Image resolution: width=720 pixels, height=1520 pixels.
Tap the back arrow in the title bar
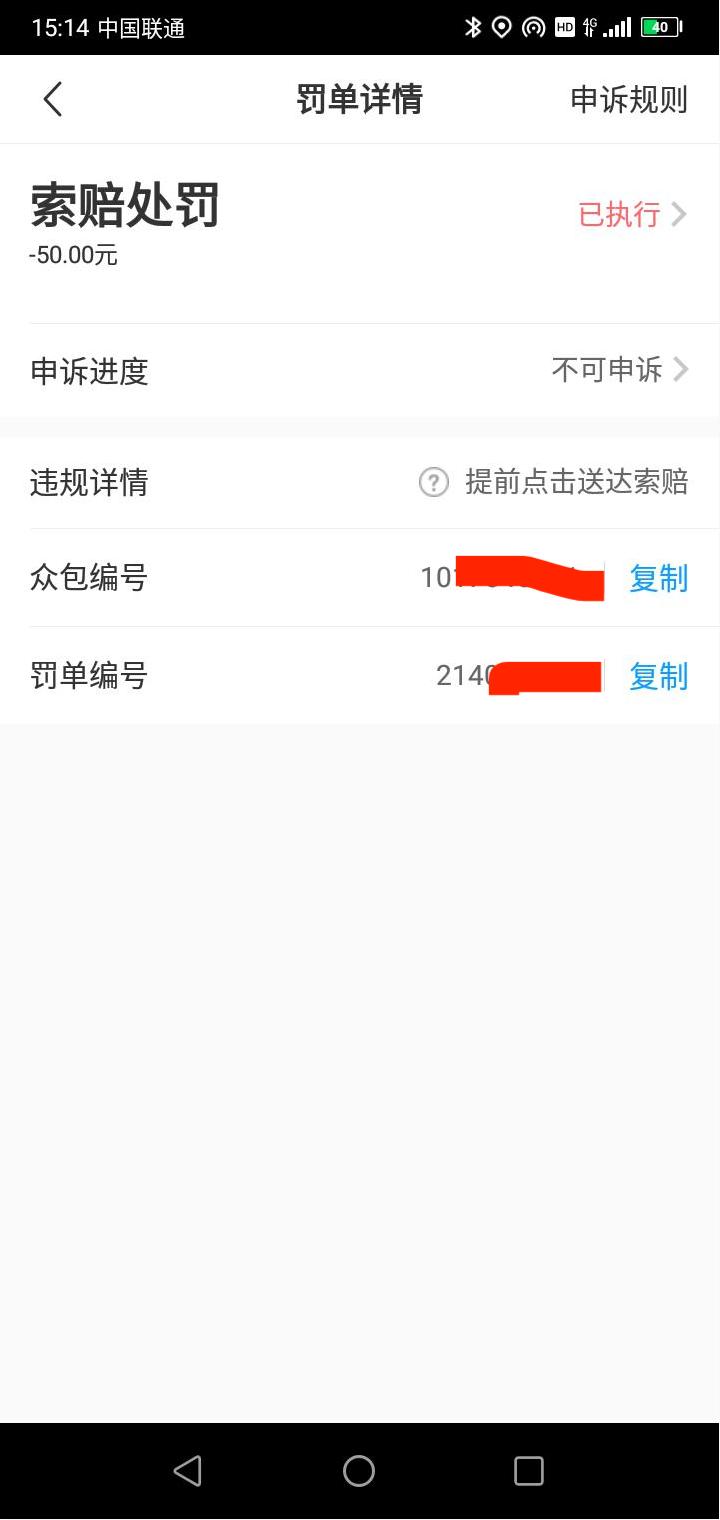(x=52, y=99)
